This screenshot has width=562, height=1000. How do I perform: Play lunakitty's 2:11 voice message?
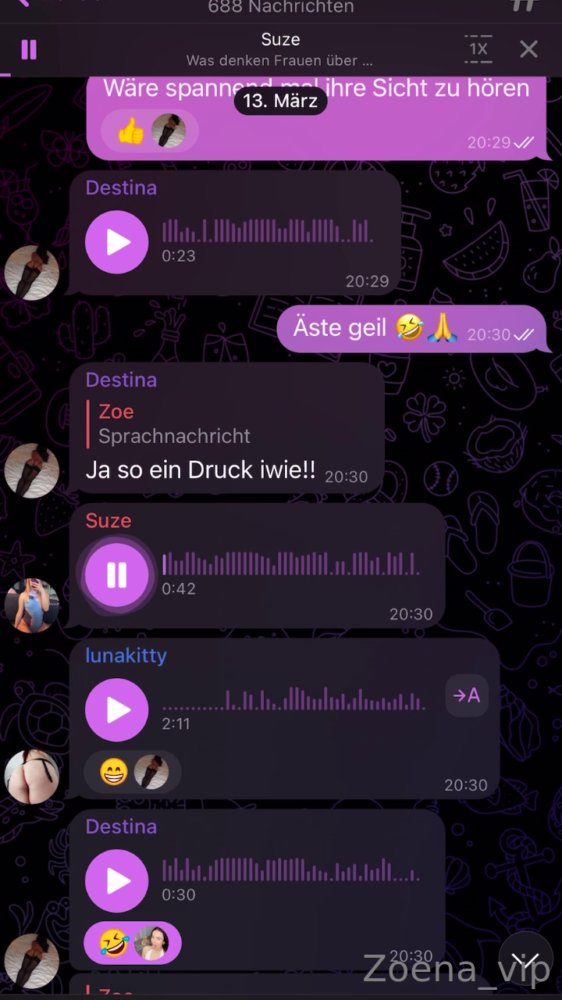[117, 710]
